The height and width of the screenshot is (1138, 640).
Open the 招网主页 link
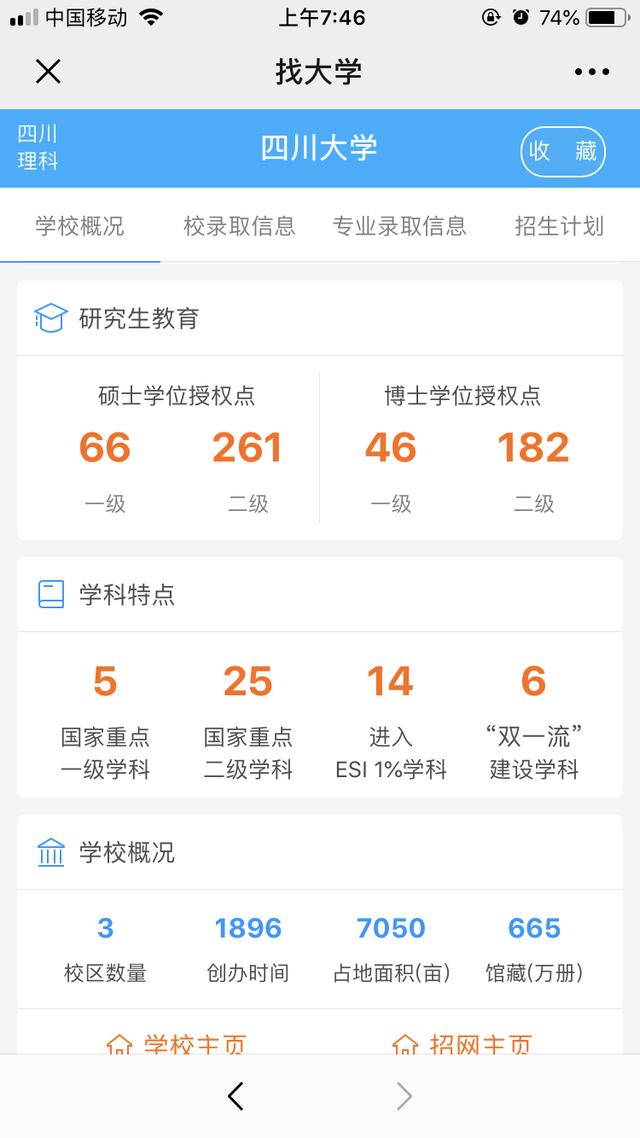point(462,1043)
